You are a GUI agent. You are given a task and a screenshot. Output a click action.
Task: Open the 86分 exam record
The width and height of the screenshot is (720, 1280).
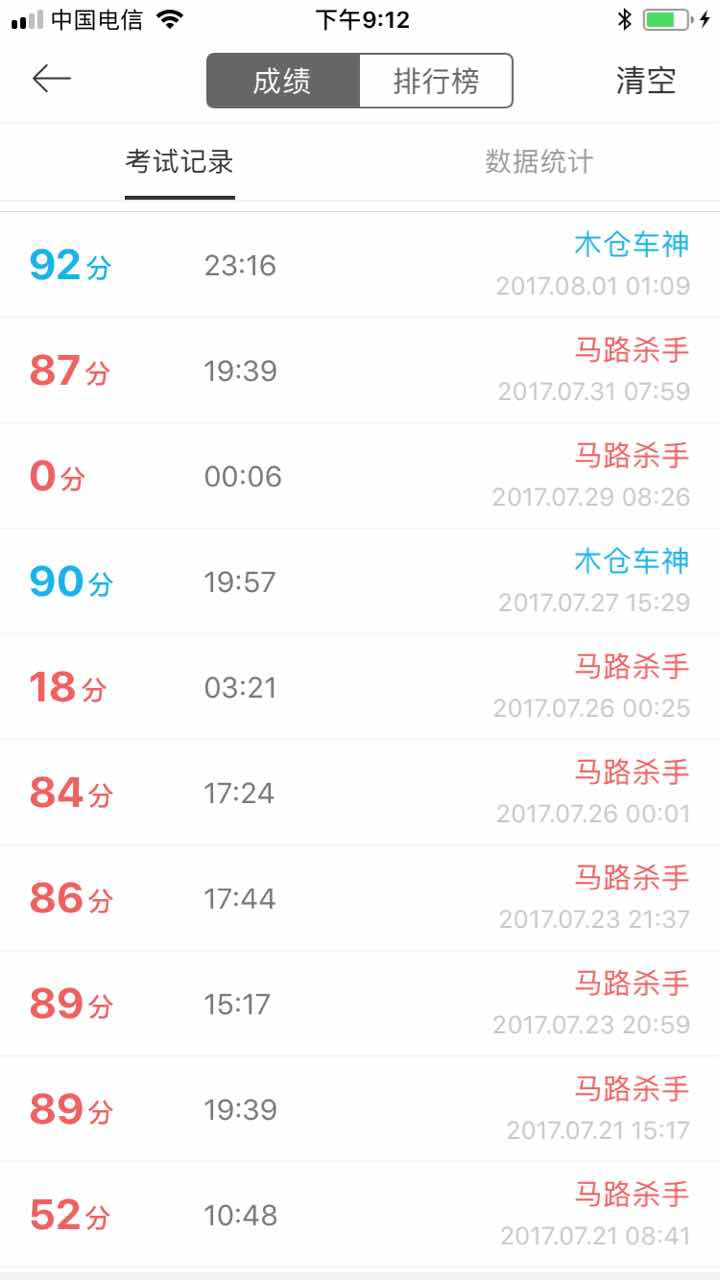coord(360,898)
